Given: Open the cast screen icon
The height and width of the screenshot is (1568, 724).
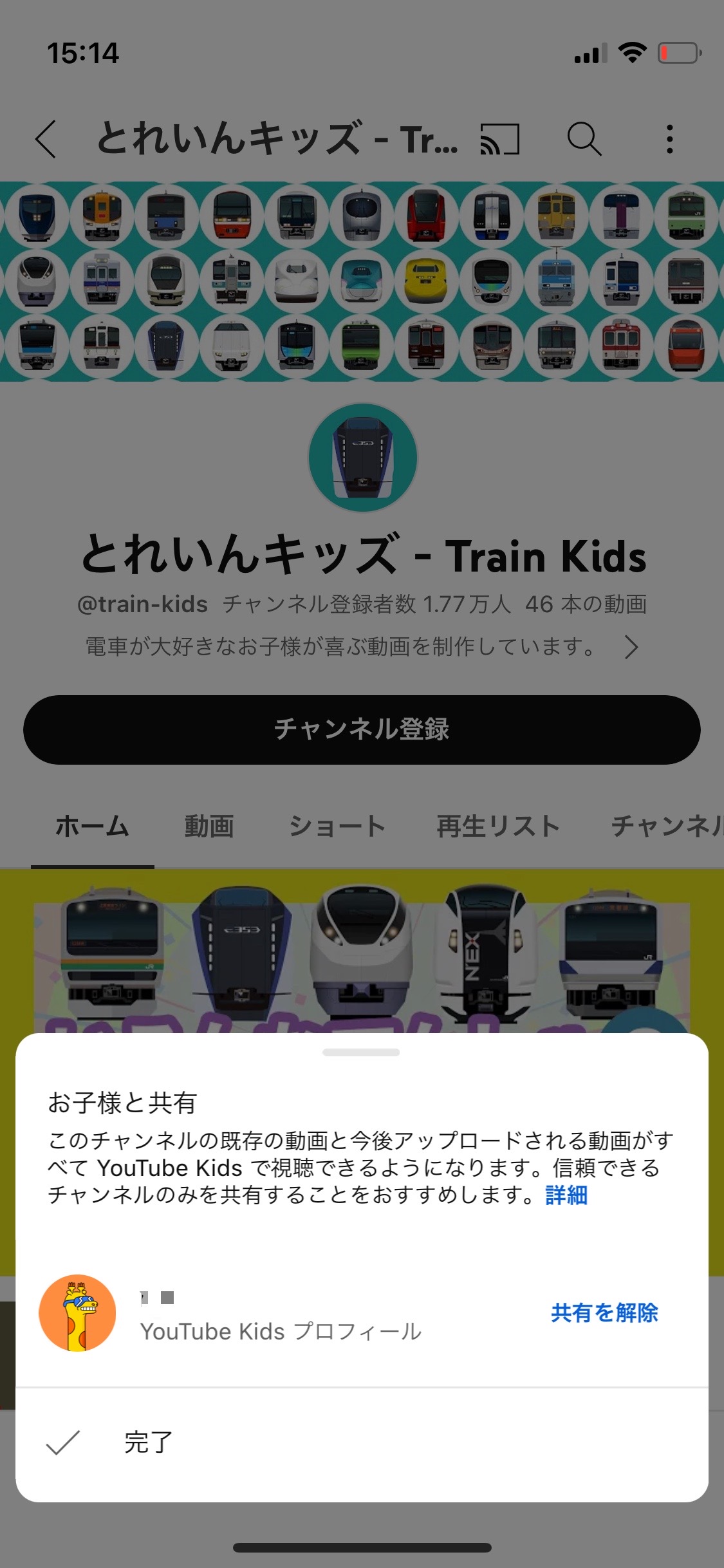Looking at the screenshot, I should coord(500,139).
